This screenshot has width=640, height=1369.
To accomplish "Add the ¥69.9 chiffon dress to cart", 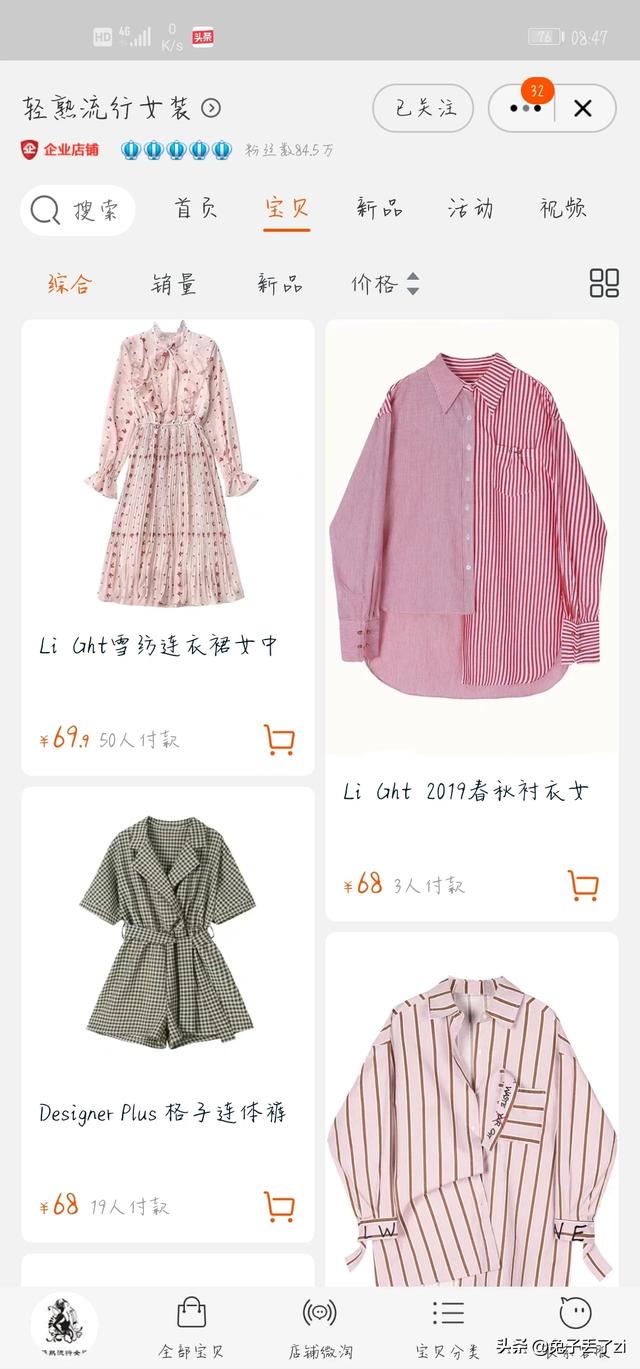I will [x=279, y=740].
